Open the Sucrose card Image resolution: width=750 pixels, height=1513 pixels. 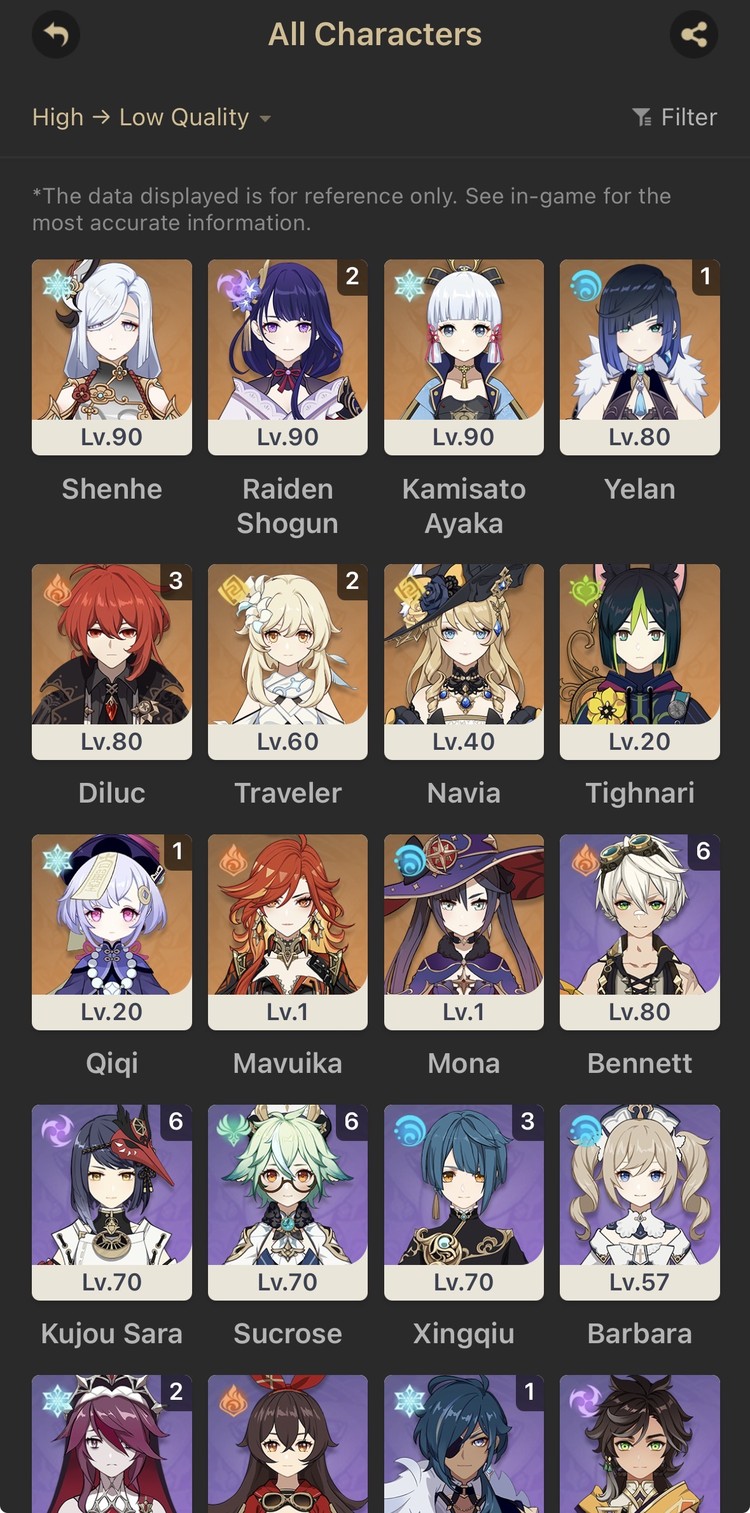[x=288, y=1202]
